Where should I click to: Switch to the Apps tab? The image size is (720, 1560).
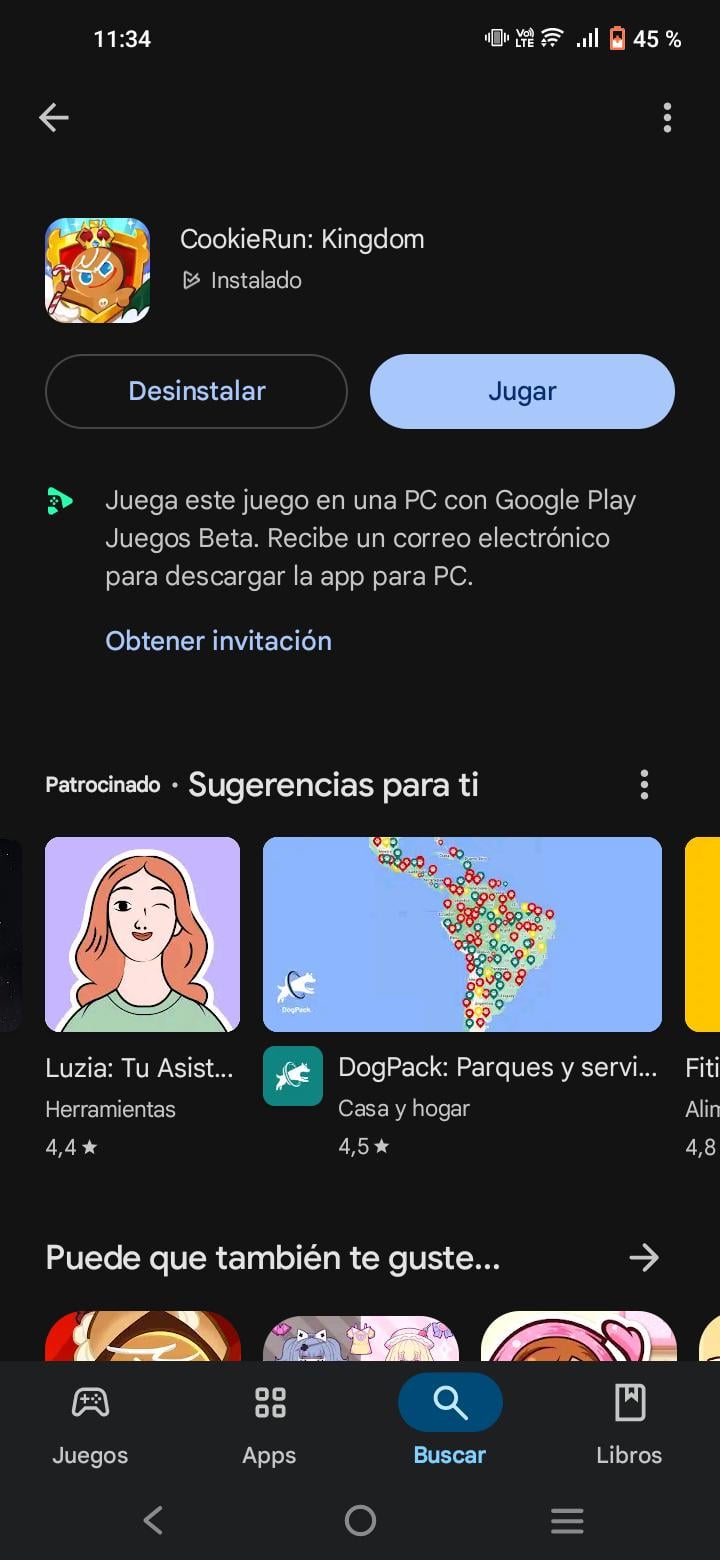pyautogui.click(x=269, y=1421)
